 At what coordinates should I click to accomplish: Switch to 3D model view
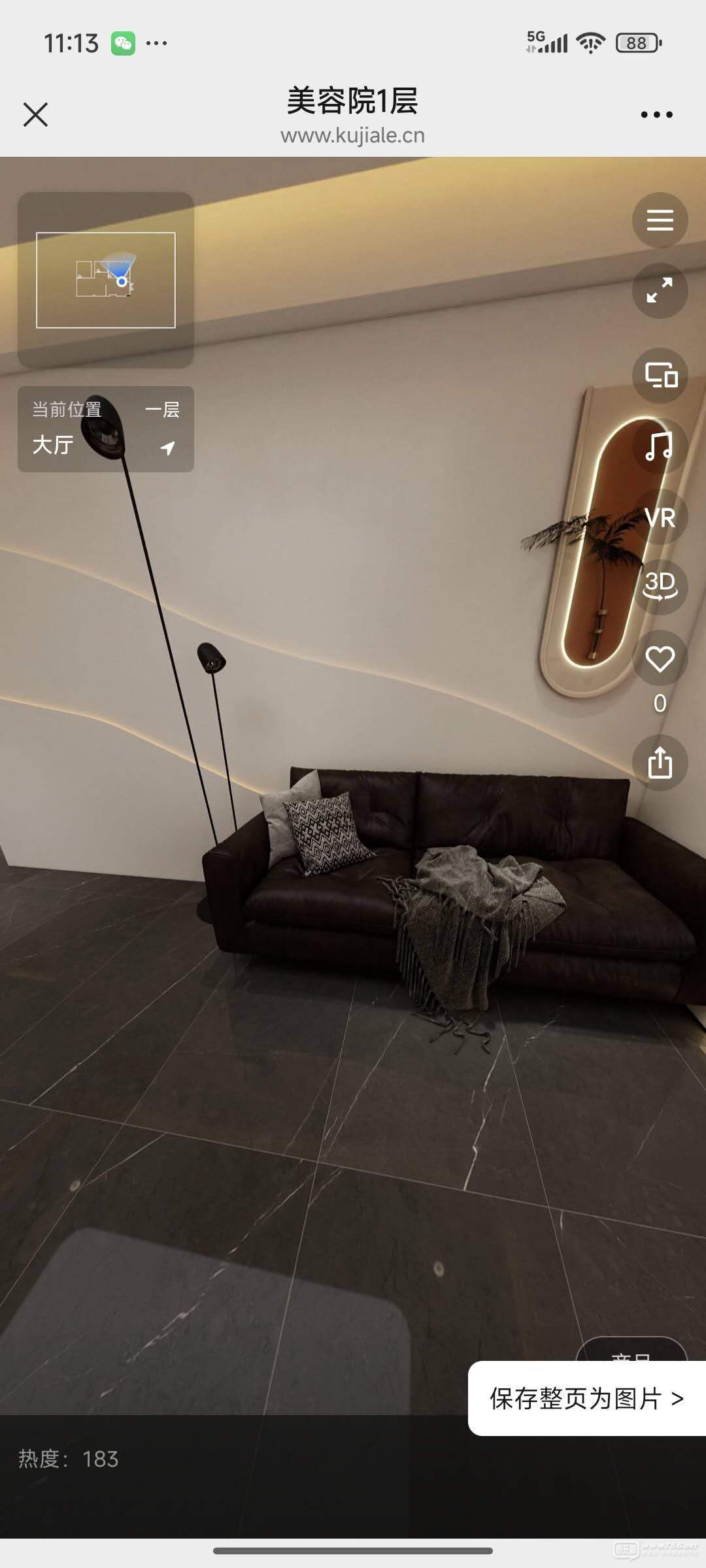pos(660,586)
